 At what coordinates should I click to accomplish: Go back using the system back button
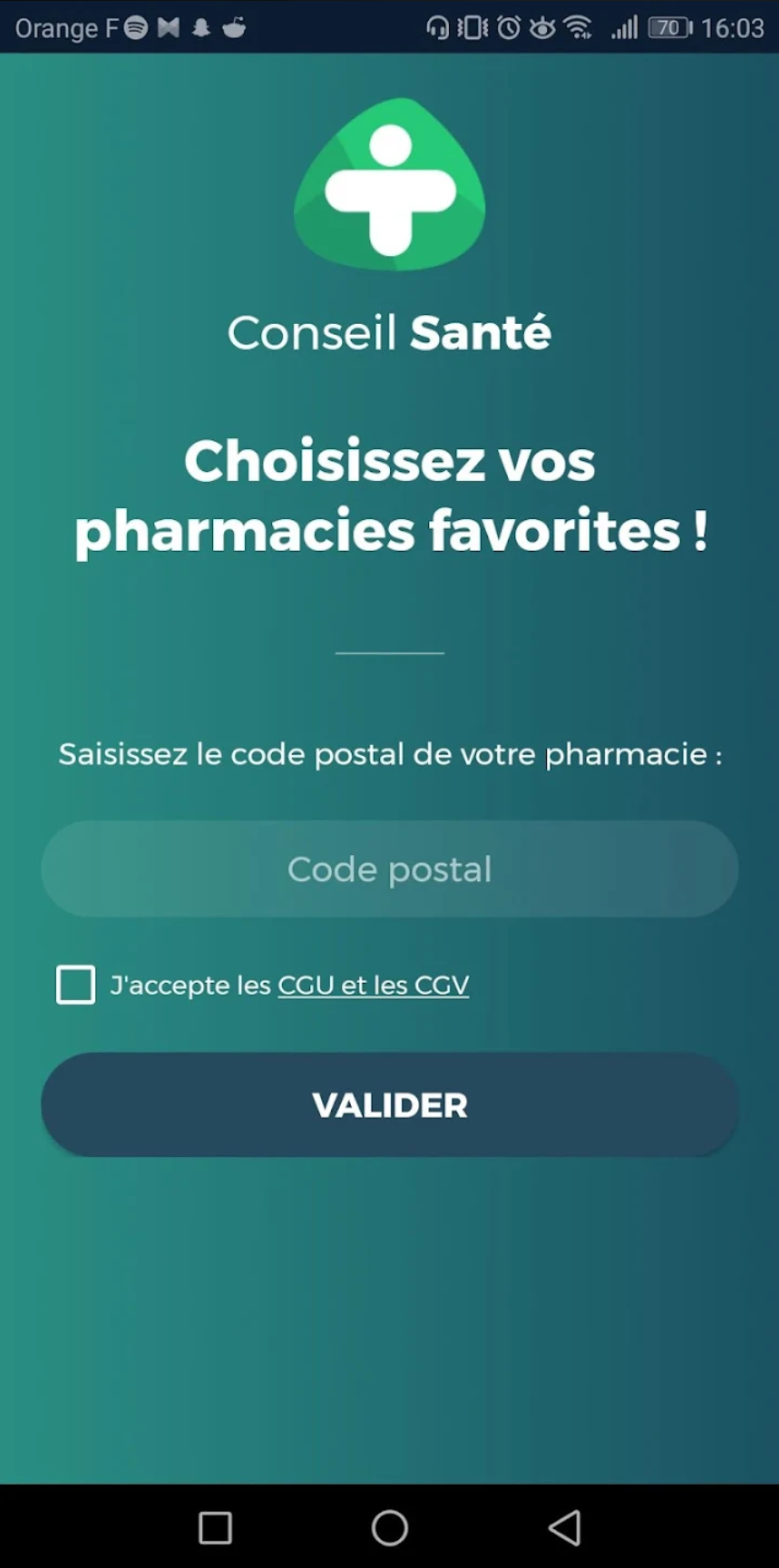(564, 1527)
